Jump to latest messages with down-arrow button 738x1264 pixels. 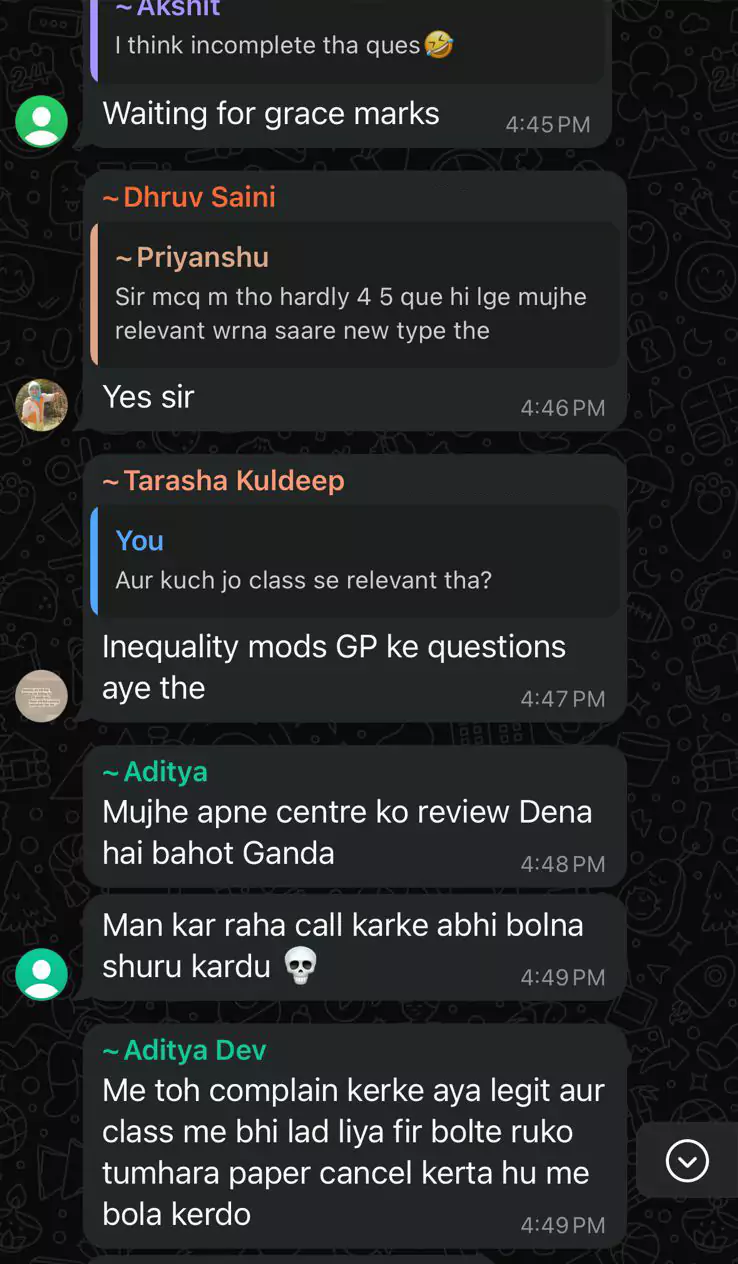[x=687, y=1161]
